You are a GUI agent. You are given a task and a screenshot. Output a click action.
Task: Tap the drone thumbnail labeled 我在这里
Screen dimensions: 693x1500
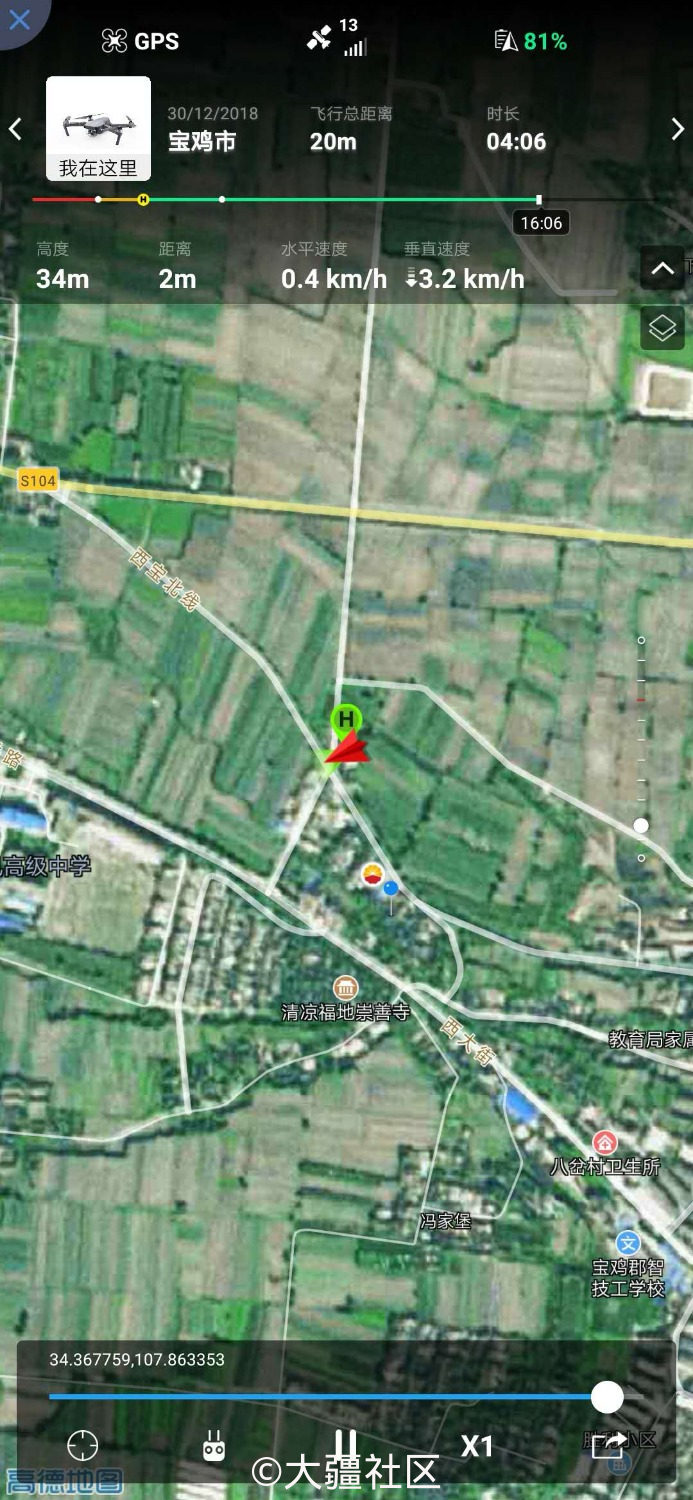coord(98,128)
